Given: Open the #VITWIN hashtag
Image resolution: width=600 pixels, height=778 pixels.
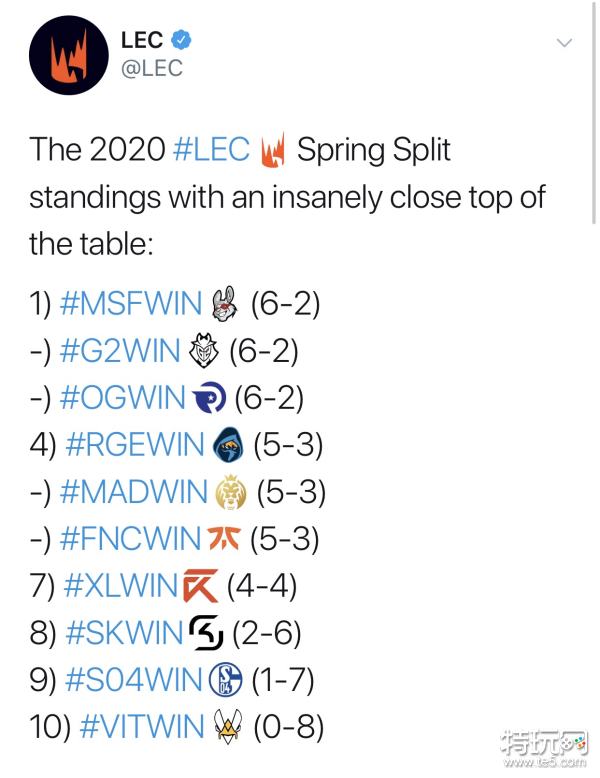Looking at the screenshot, I should point(141,727).
